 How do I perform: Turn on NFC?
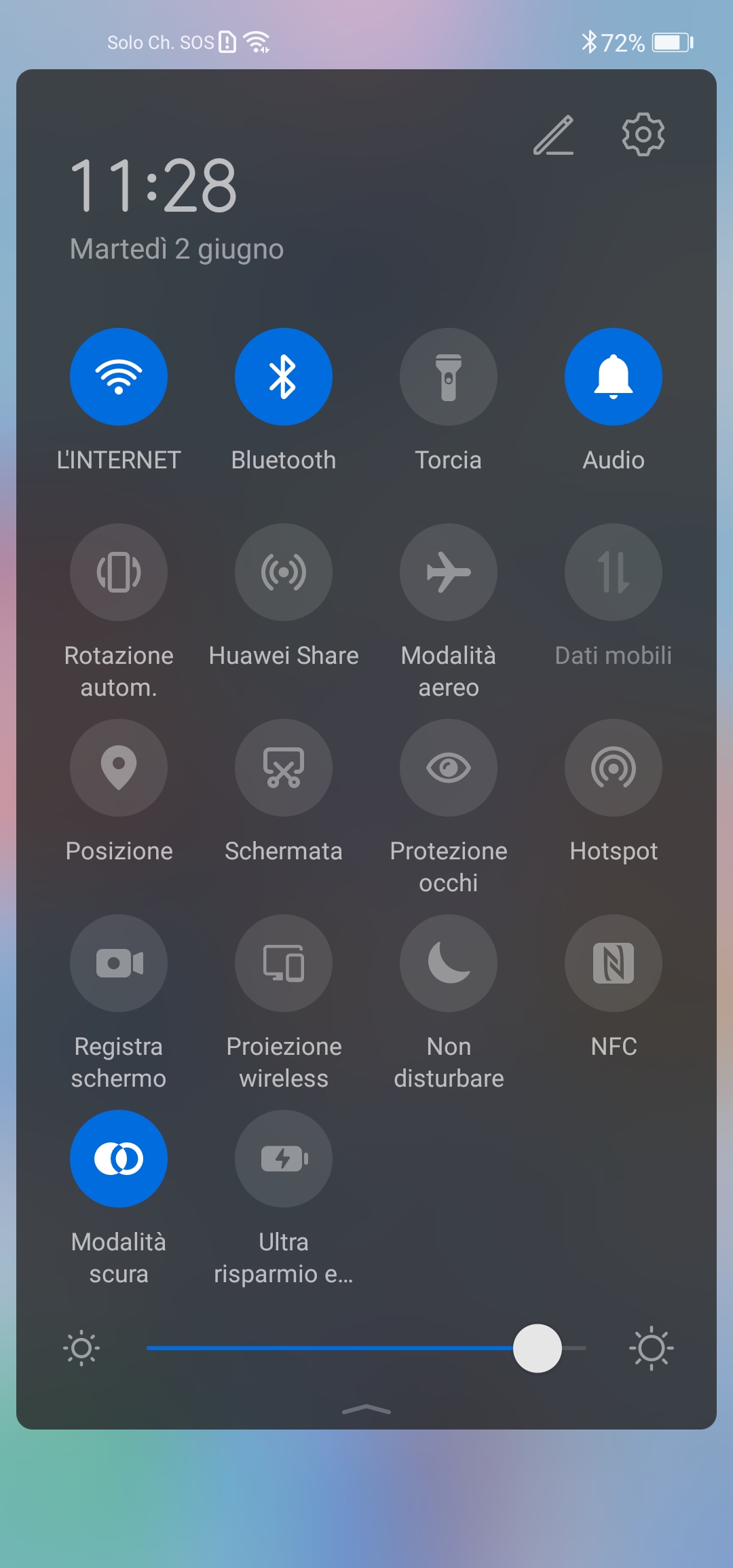click(614, 963)
